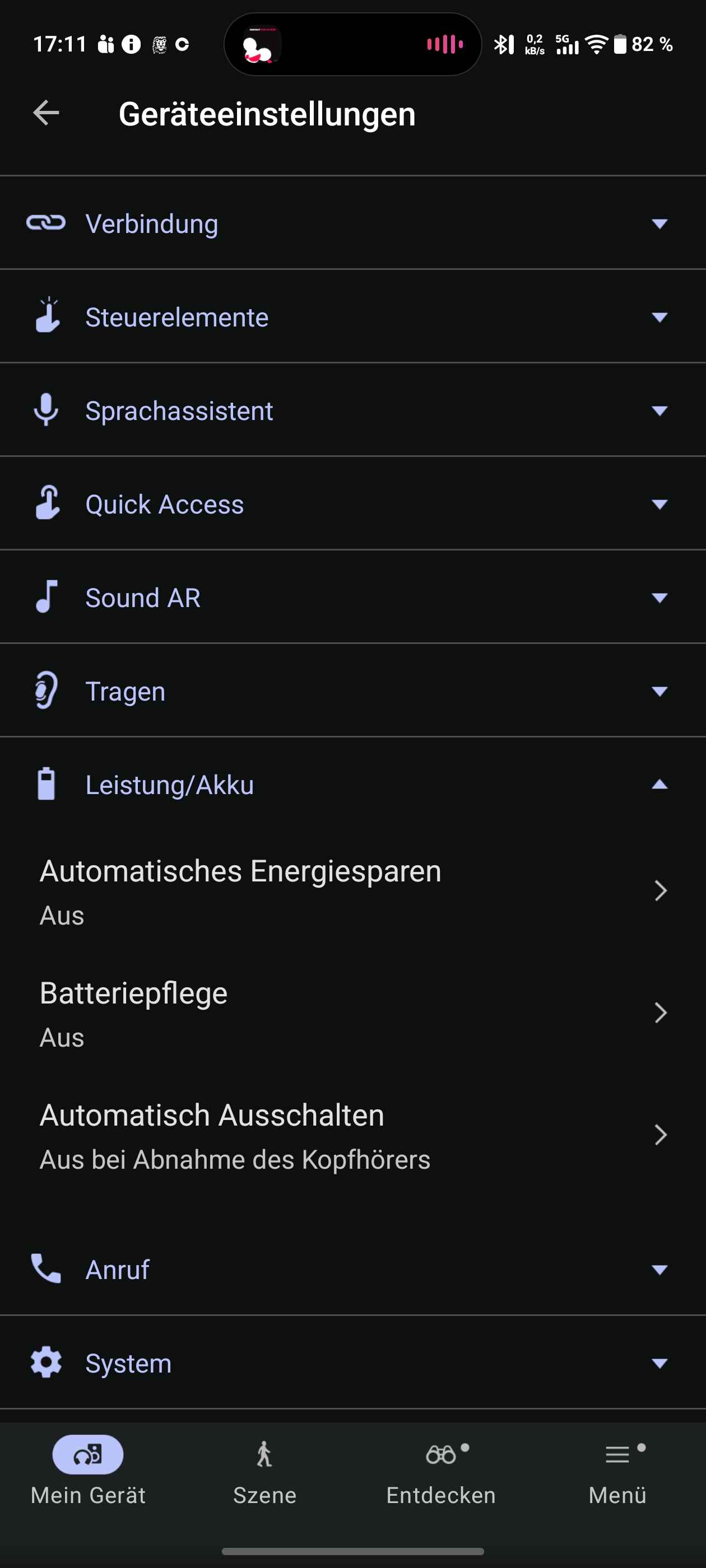Open Automatisches Energiesparen settings
Image resolution: width=706 pixels, height=1568 pixels.
[x=352, y=891]
